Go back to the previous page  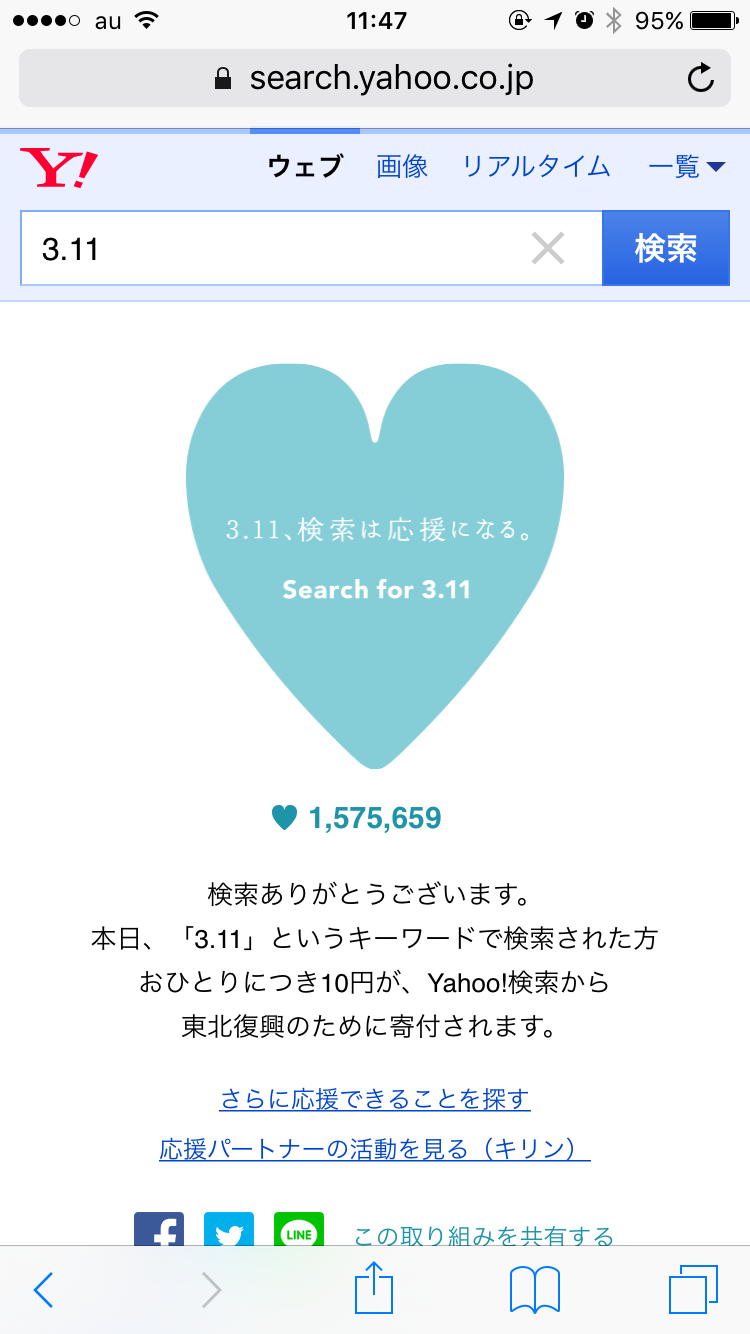tap(43, 1290)
